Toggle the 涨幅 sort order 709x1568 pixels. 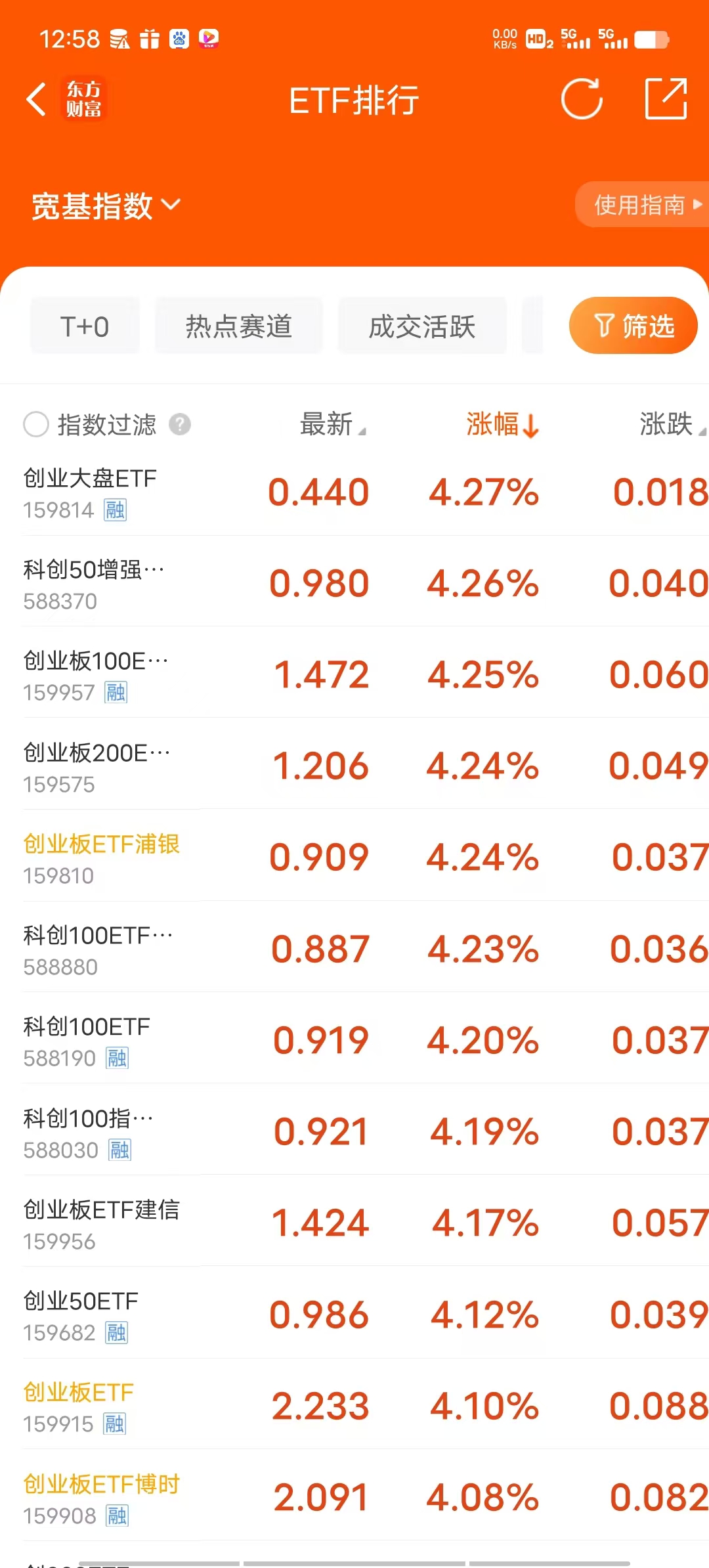[502, 424]
